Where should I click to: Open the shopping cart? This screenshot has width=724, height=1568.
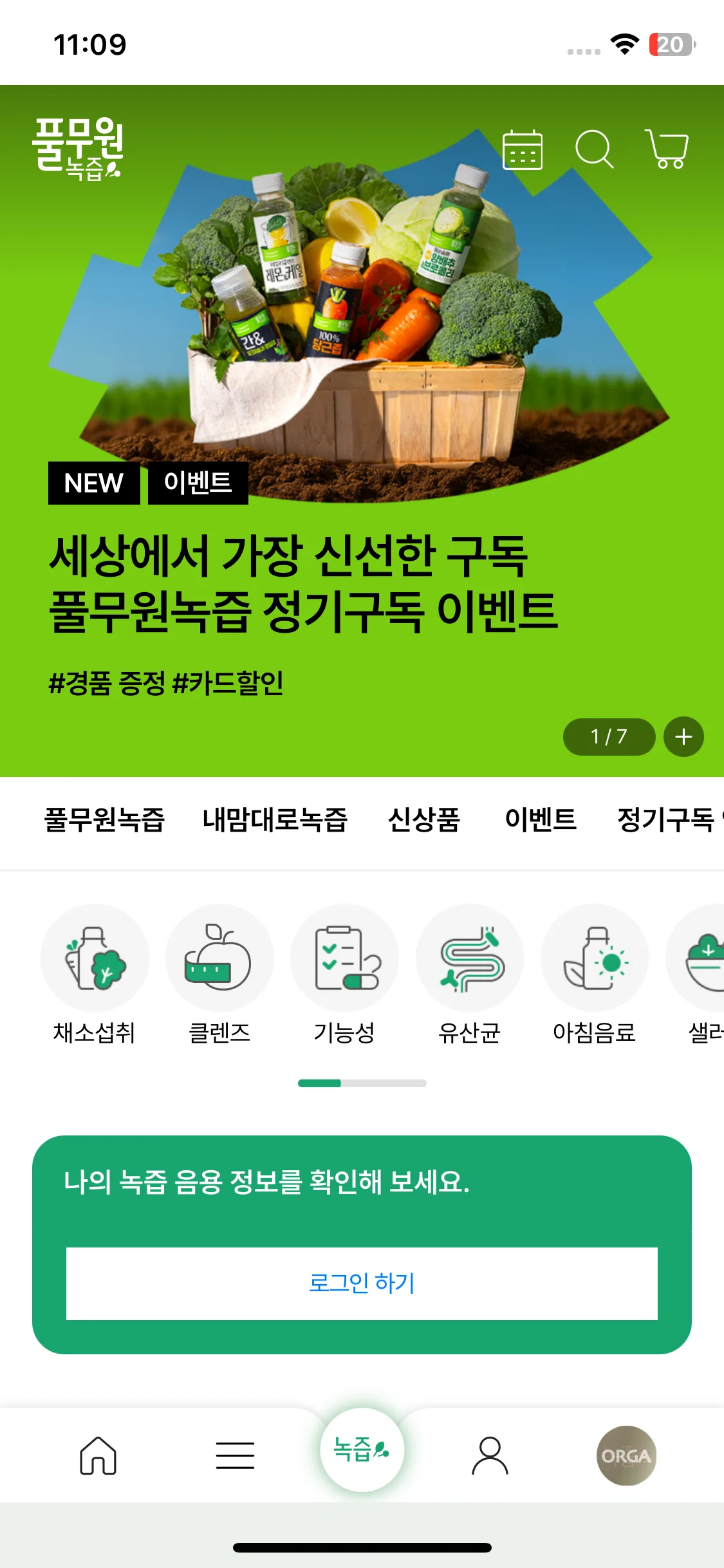(667, 149)
